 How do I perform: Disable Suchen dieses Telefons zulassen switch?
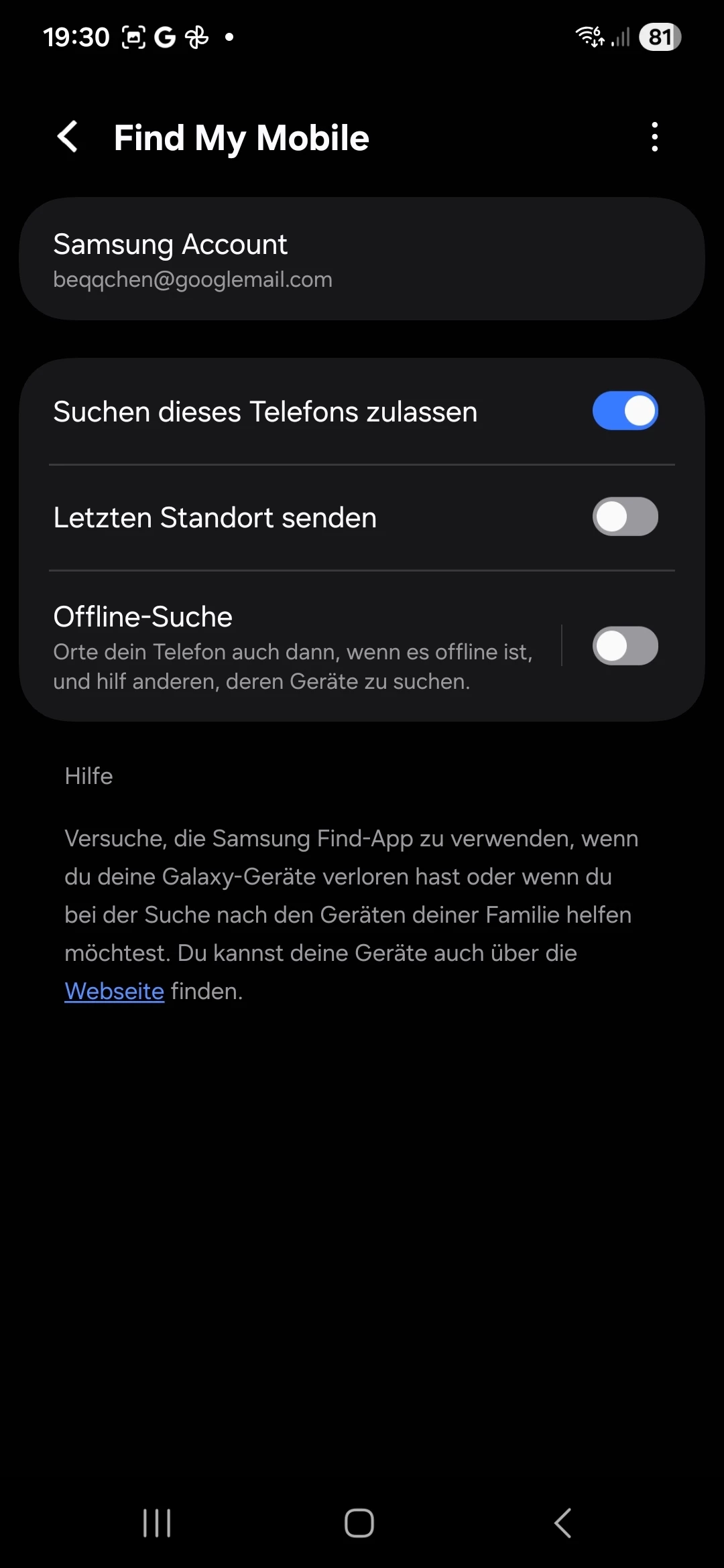[625, 411]
